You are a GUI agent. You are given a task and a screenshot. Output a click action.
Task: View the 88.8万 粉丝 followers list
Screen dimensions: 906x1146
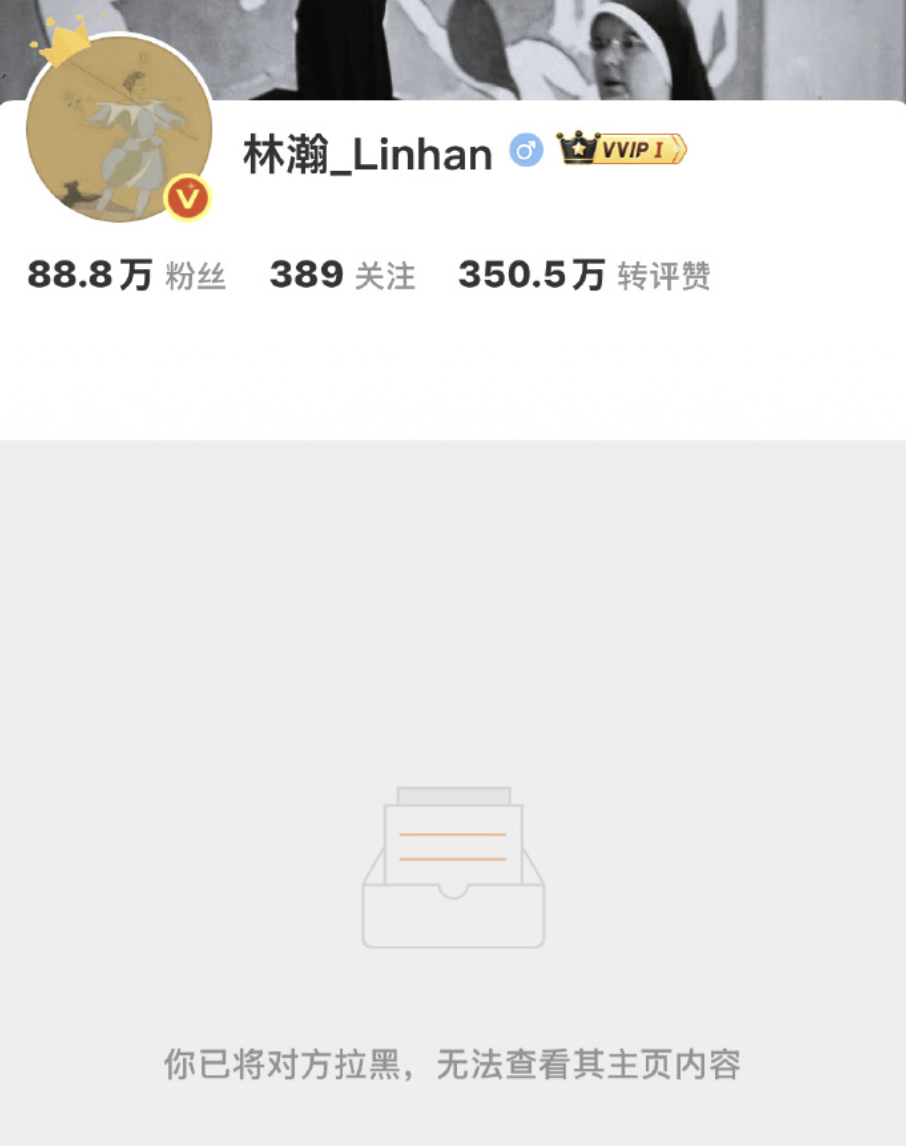(127, 275)
